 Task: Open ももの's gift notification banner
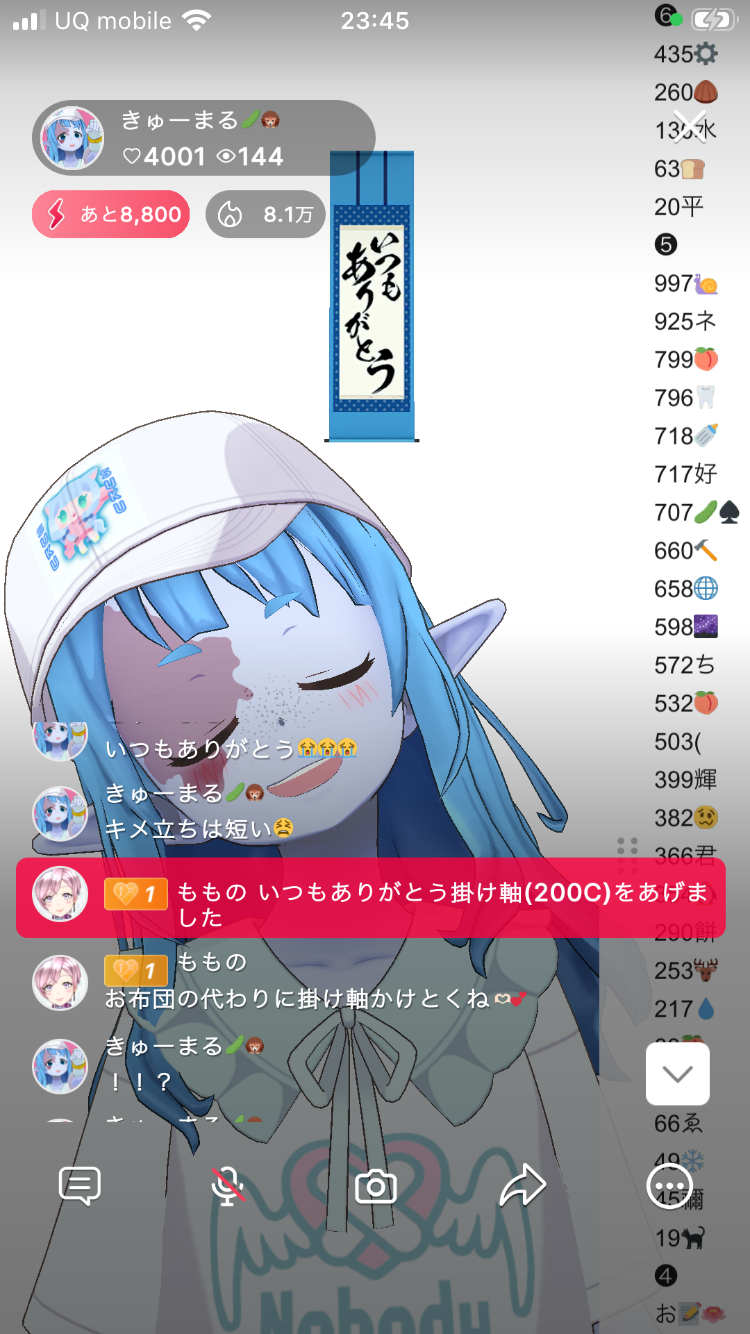[x=370, y=896]
